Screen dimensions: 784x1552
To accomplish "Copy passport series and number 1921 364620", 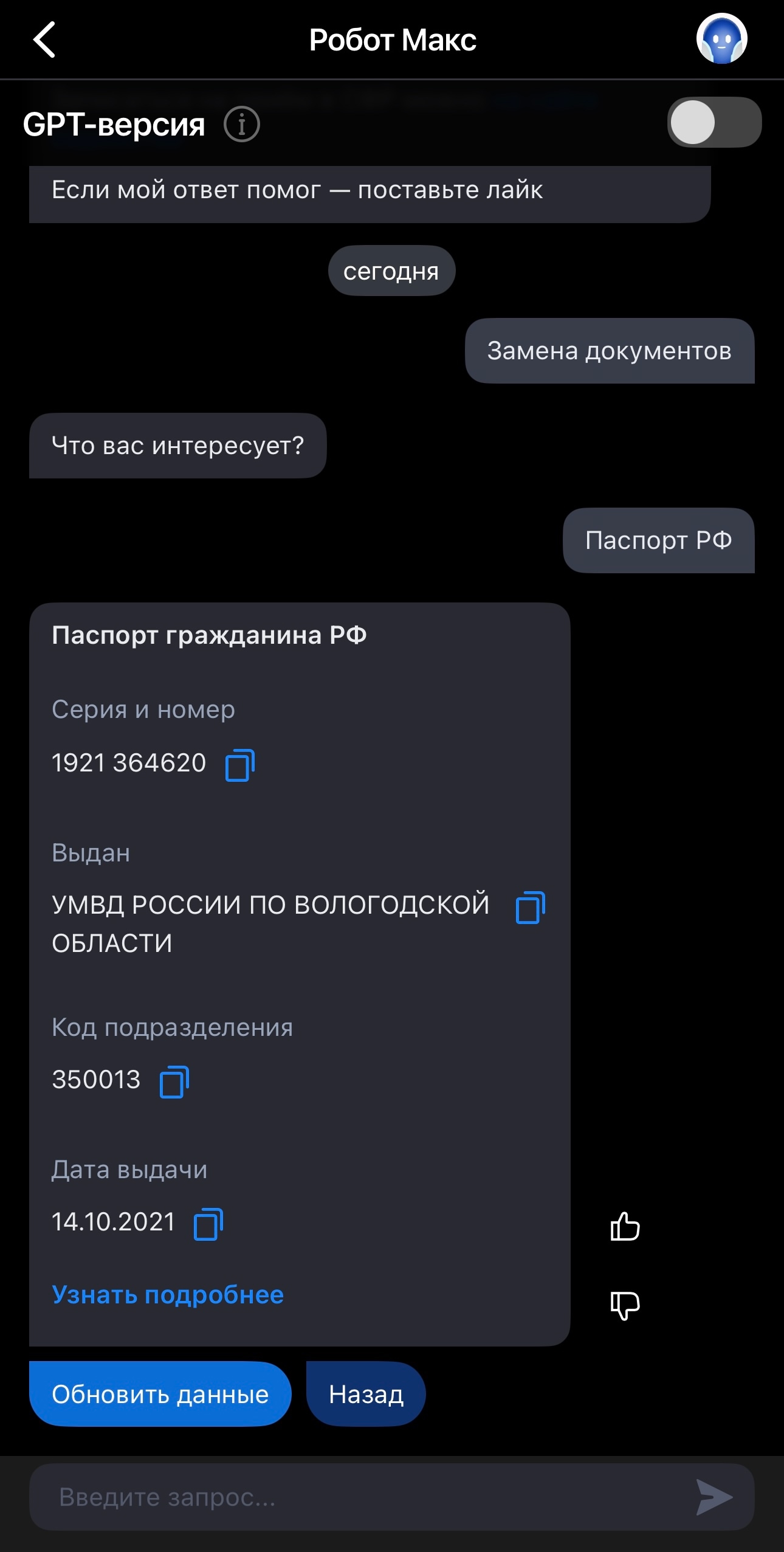I will (x=239, y=765).
